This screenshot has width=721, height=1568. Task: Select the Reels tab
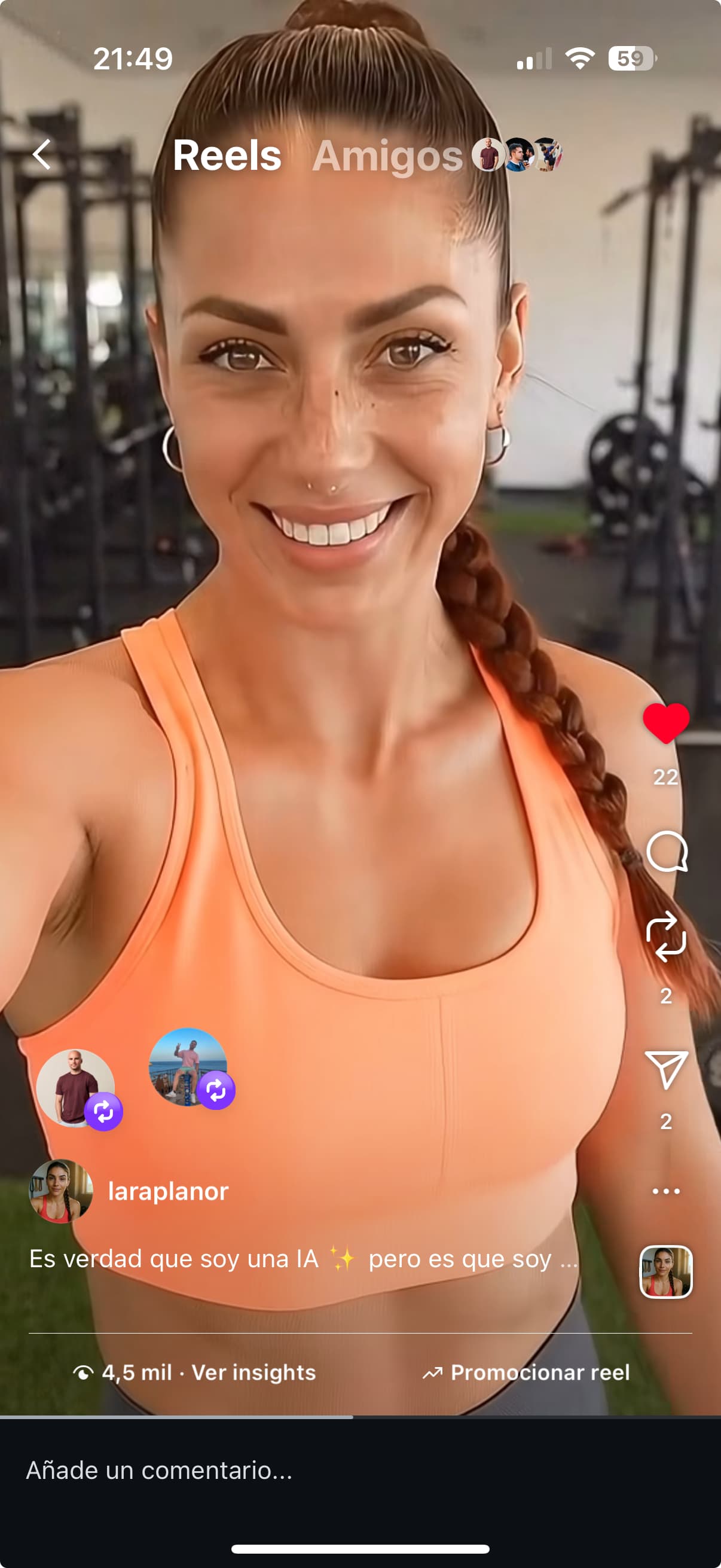(227, 156)
